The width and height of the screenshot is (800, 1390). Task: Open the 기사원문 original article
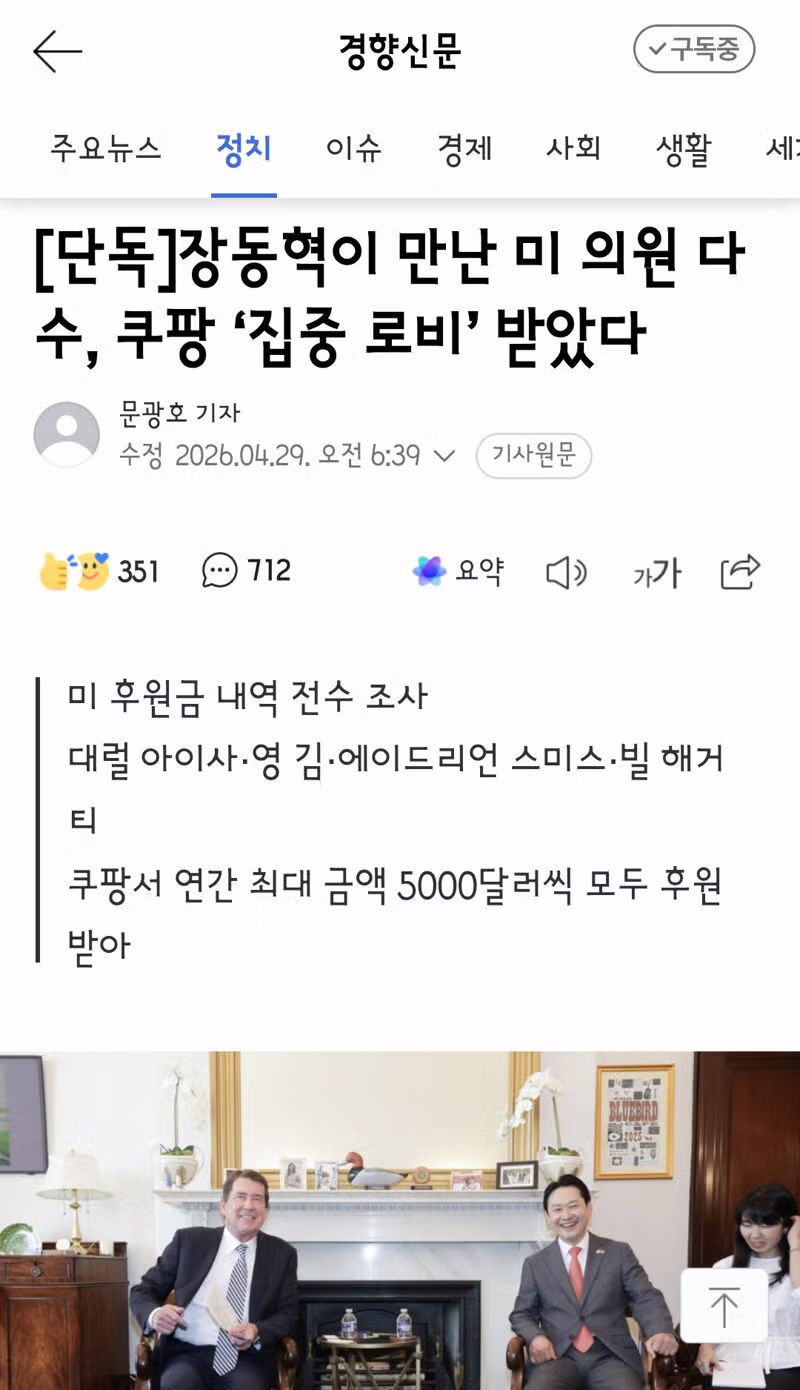tap(533, 456)
